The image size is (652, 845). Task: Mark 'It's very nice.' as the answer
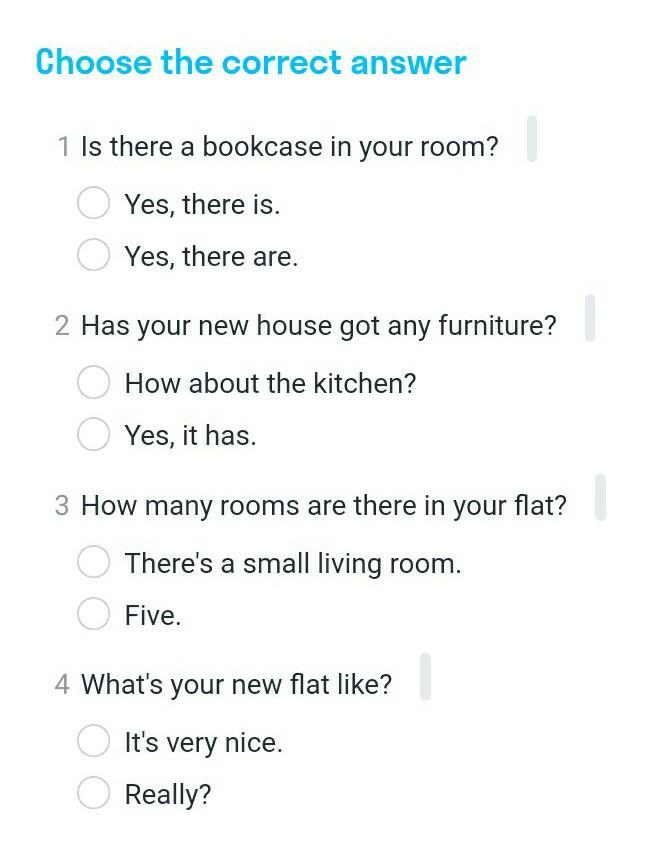[94, 740]
